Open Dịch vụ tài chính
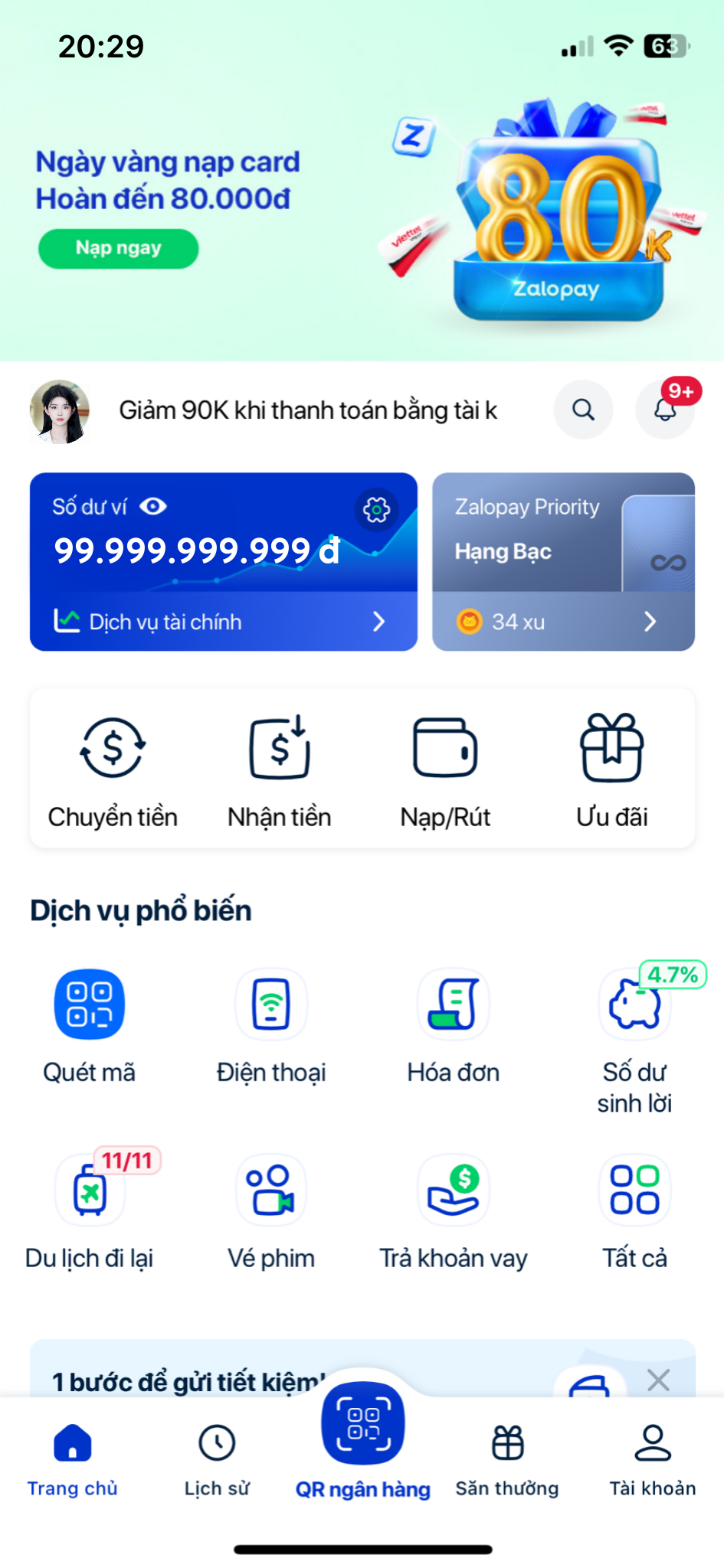This screenshot has height=1568, width=724. [222, 622]
